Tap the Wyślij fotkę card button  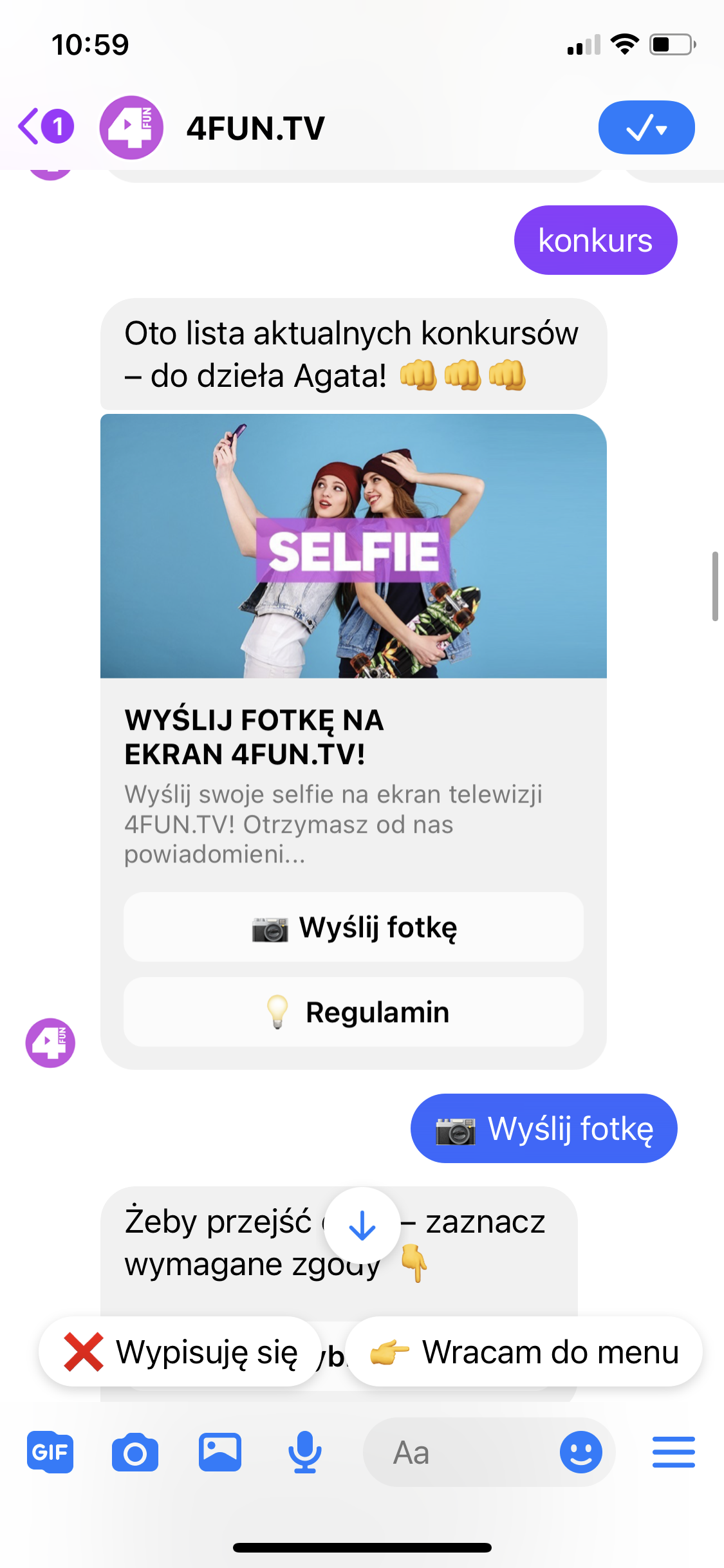[x=353, y=927]
